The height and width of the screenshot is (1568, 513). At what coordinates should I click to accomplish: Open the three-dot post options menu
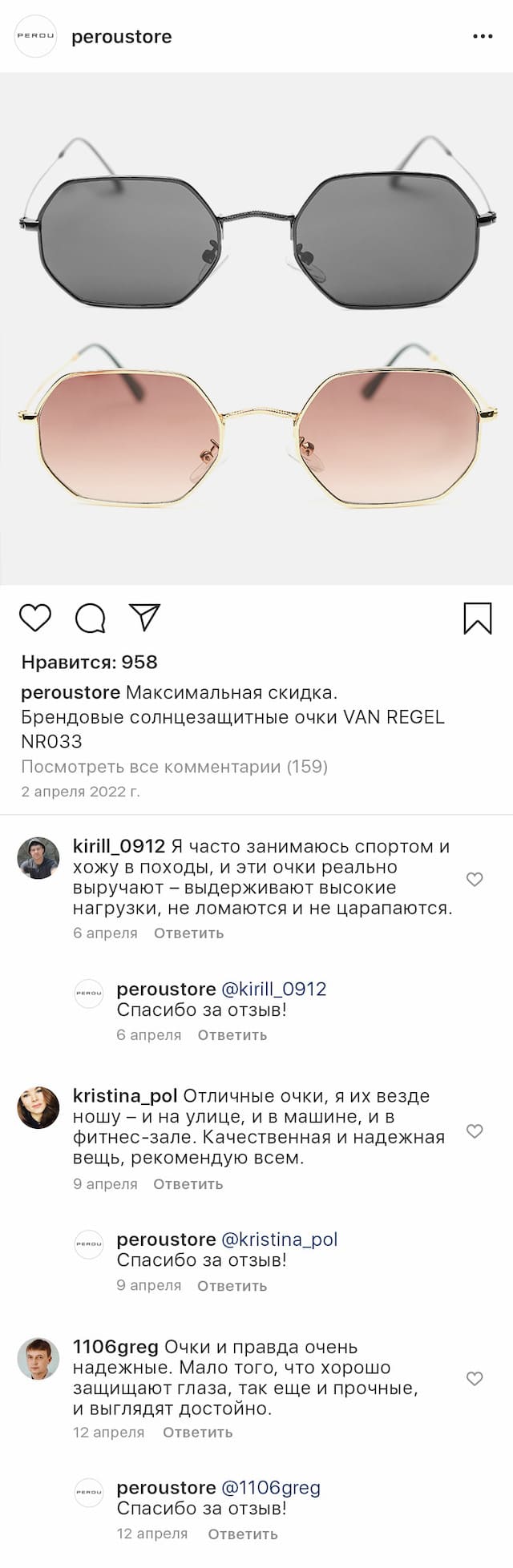483,37
